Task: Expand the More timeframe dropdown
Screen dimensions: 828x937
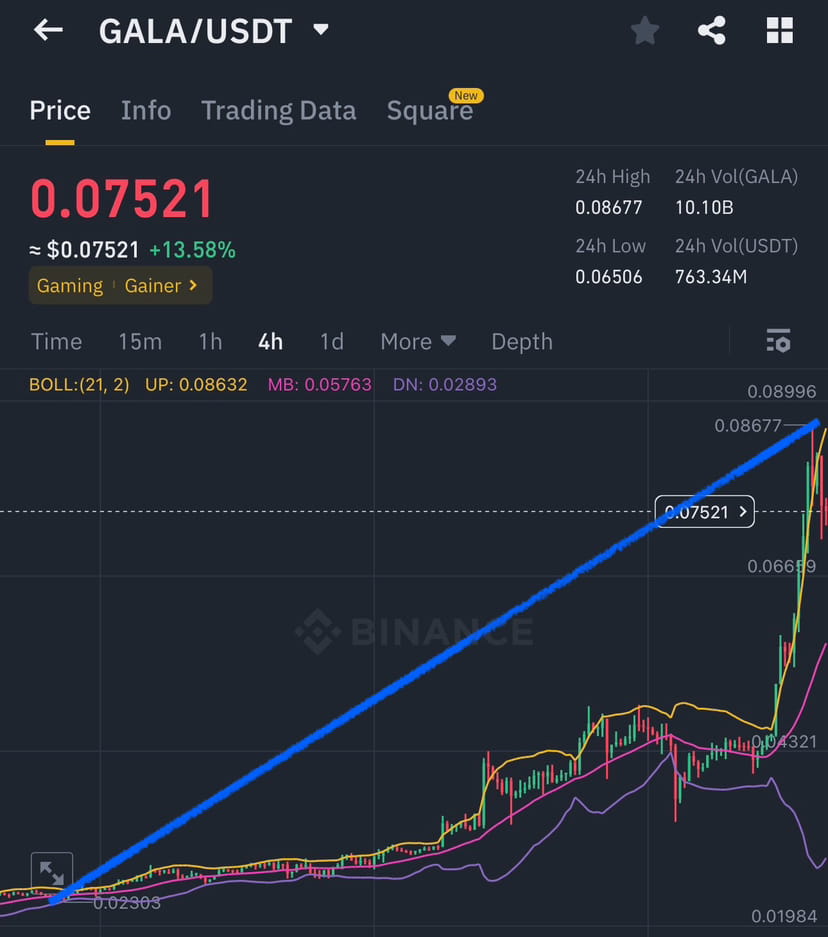Action: [418, 341]
